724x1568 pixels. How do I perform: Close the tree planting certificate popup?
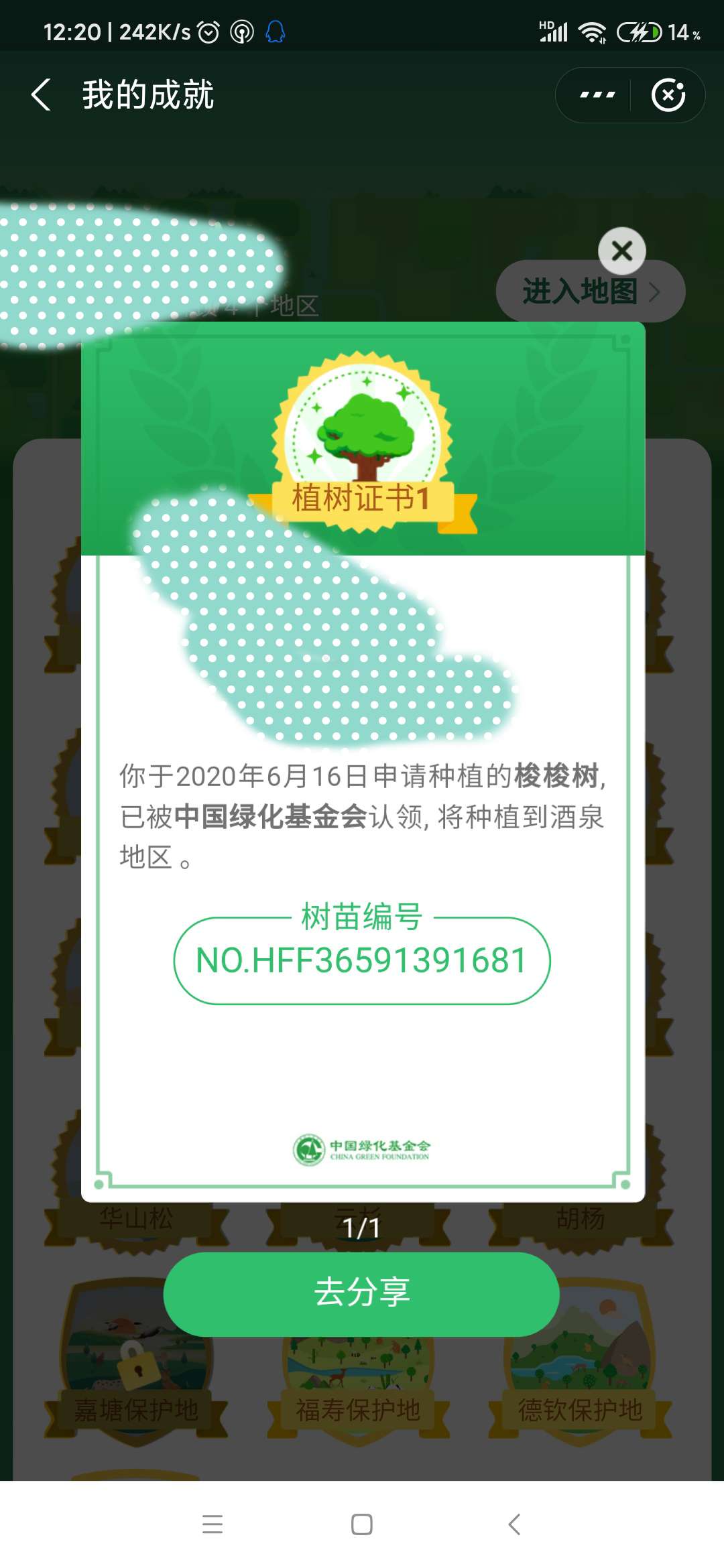622,251
